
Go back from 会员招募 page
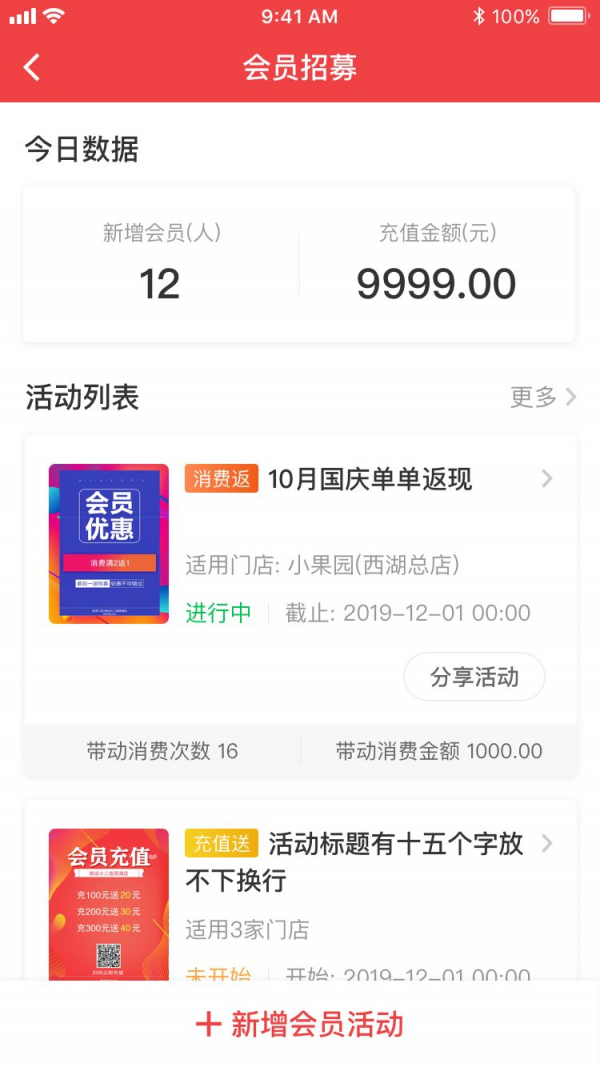(x=32, y=68)
